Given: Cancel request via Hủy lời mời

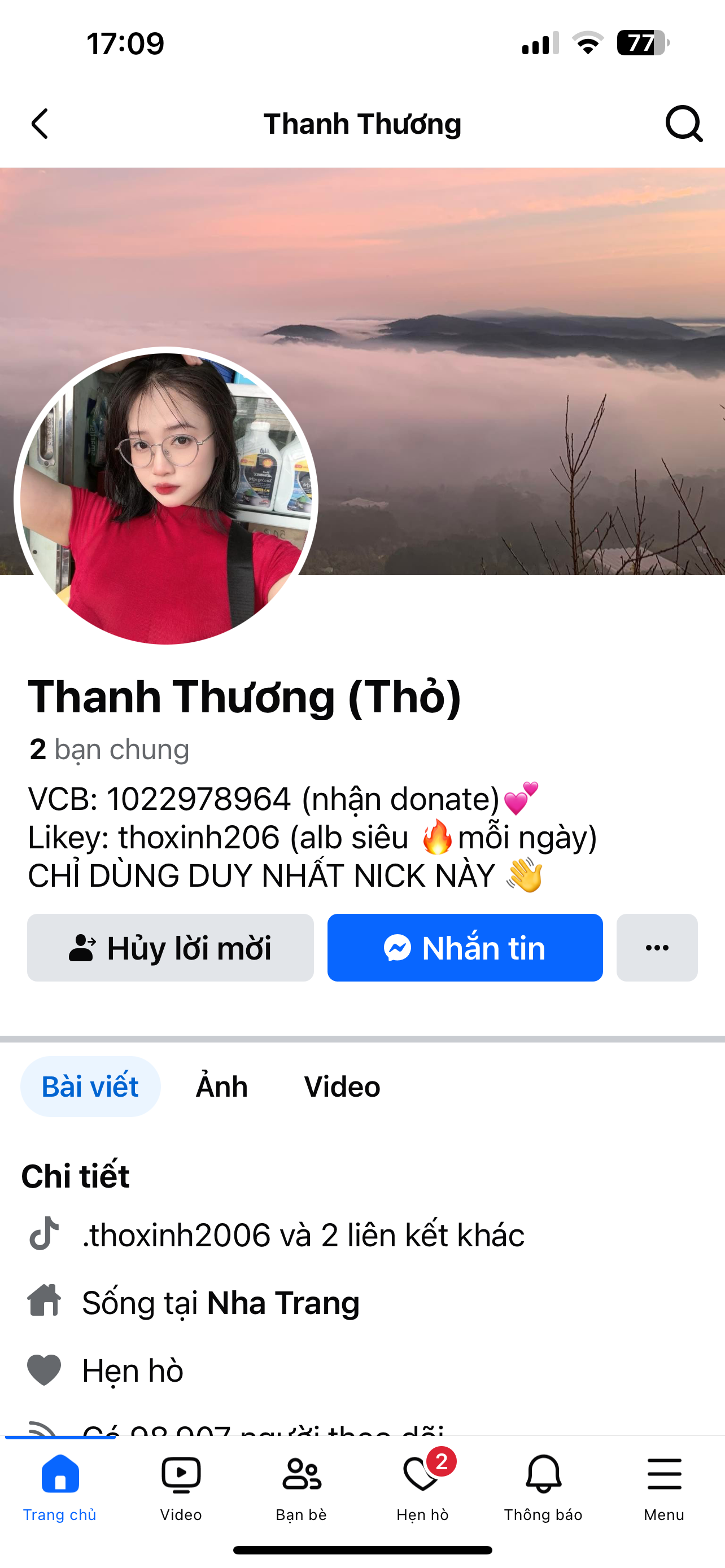Looking at the screenshot, I should pos(171,948).
